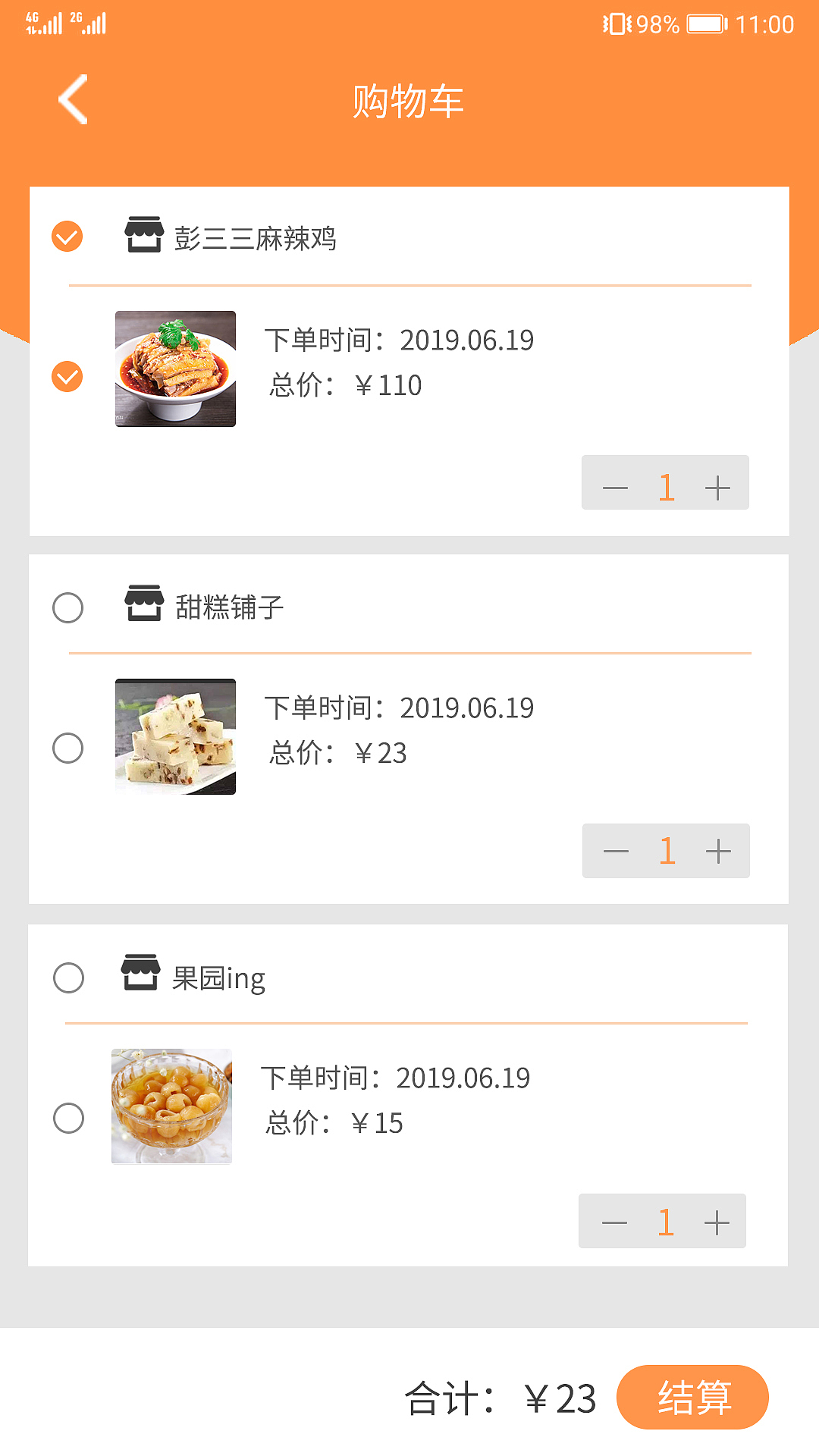View the spicy chicken product thumbnail
819x1456 pixels.
pos(175,369)
